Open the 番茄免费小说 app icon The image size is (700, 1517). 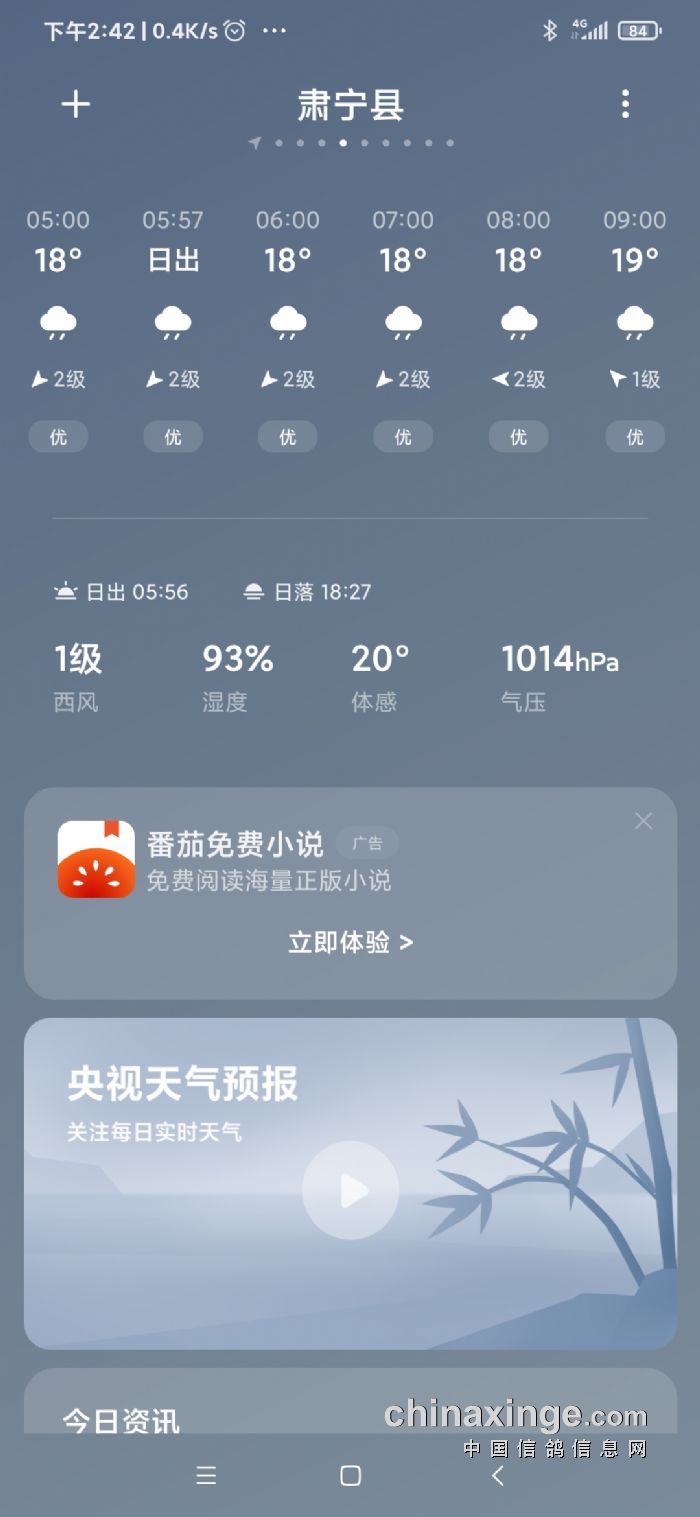96,859
